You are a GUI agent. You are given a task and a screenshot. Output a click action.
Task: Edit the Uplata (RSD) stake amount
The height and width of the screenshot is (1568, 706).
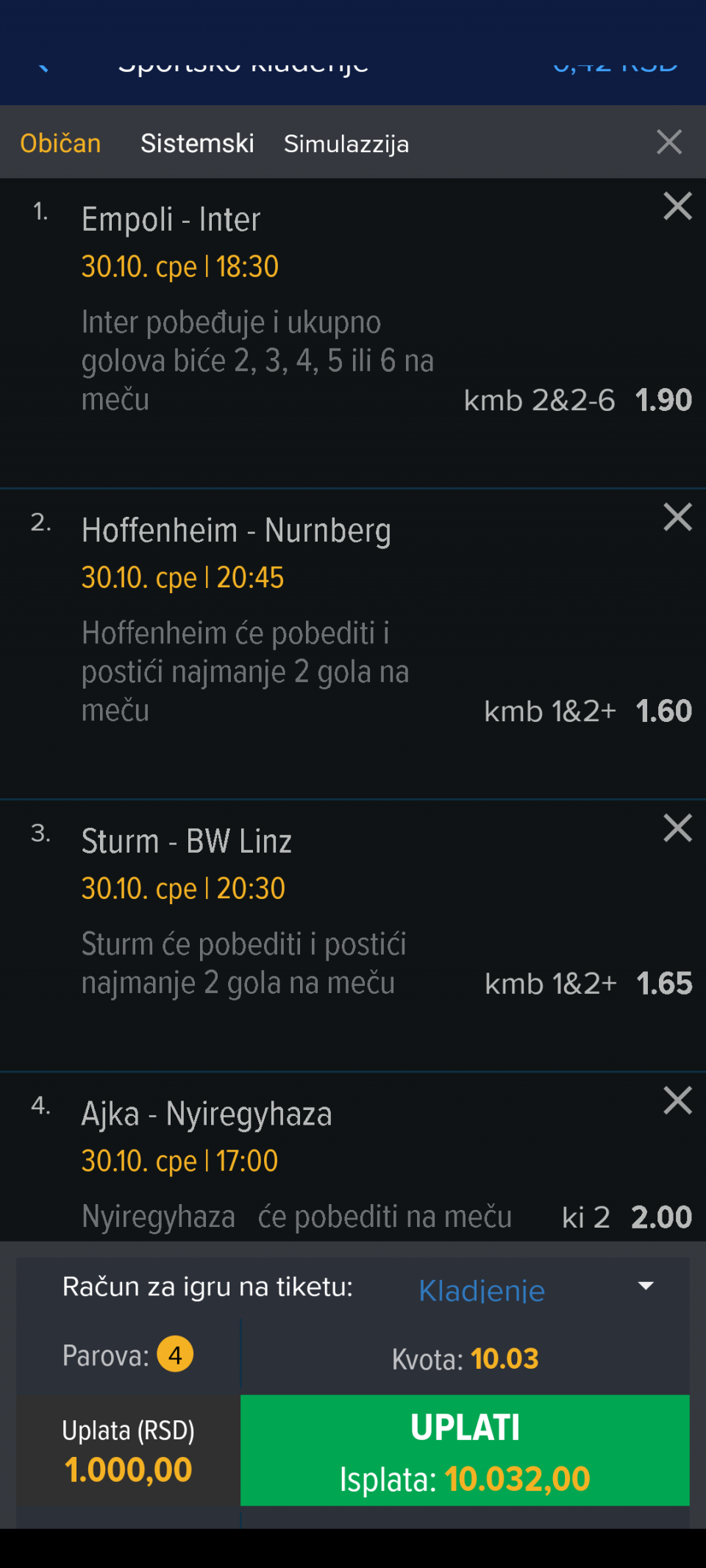[x=129, y=1450]
